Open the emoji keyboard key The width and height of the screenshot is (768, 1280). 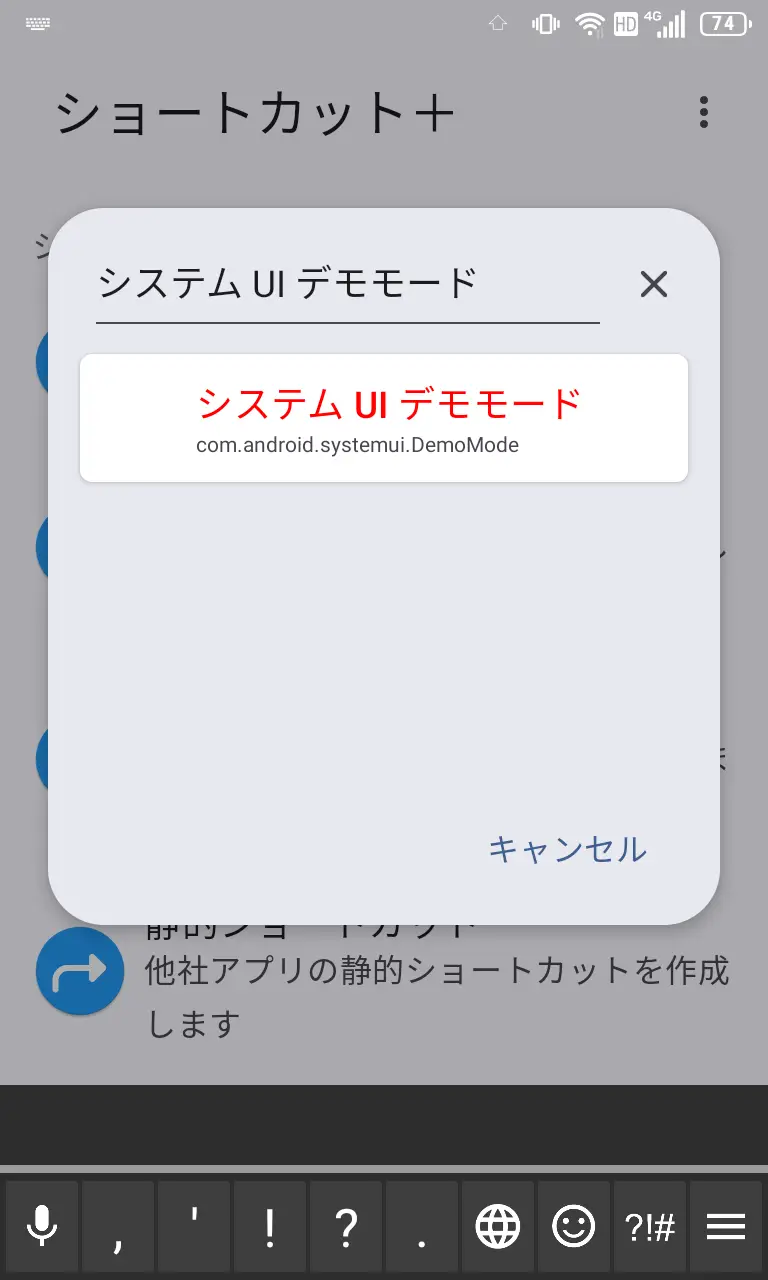pos(574,1226)
